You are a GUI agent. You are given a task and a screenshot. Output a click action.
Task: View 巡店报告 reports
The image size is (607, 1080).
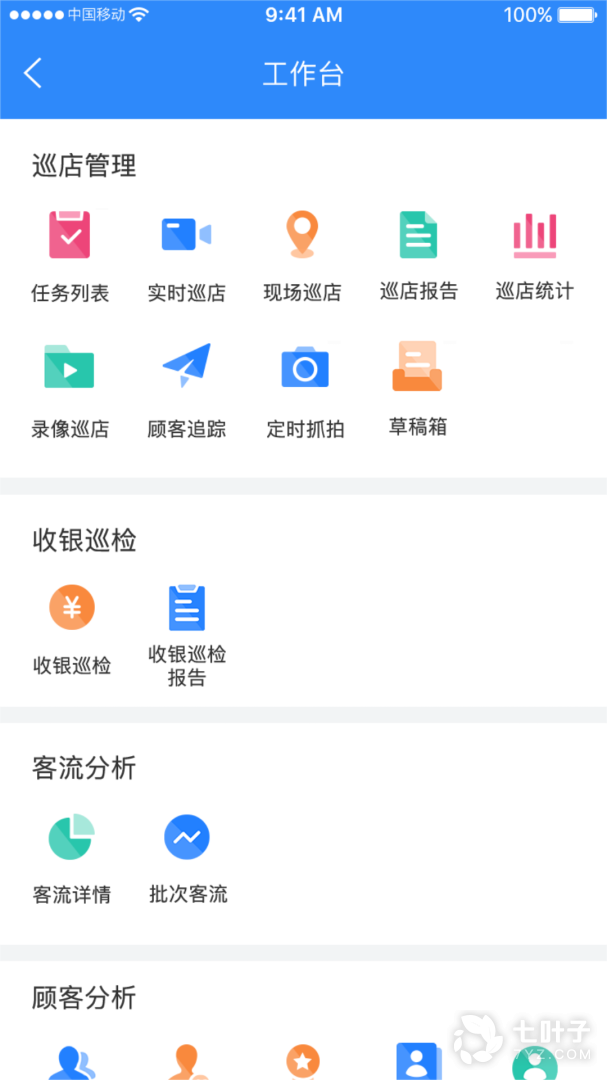click(419, 255)
